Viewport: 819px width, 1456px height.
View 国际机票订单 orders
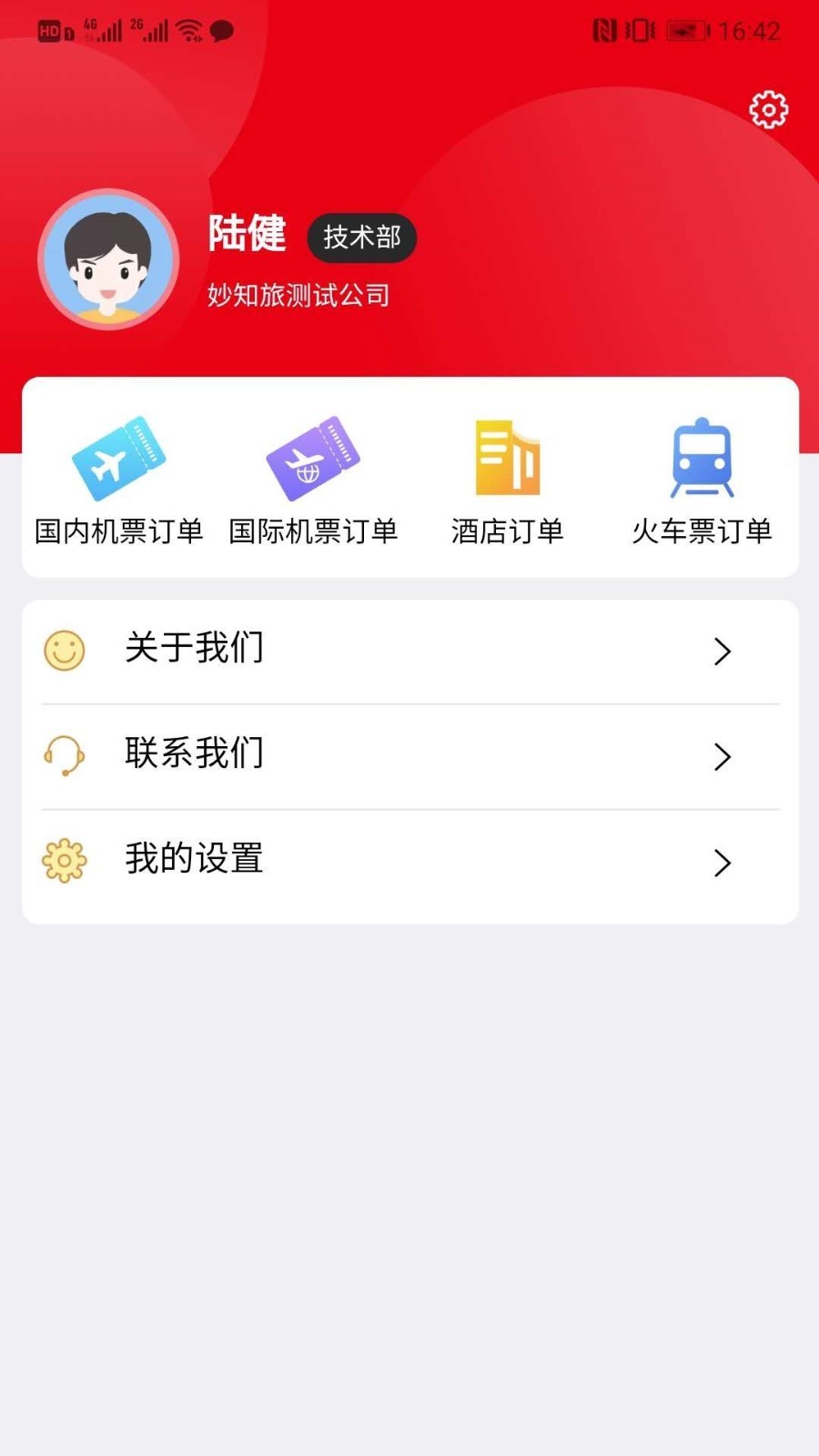point(313,480)
